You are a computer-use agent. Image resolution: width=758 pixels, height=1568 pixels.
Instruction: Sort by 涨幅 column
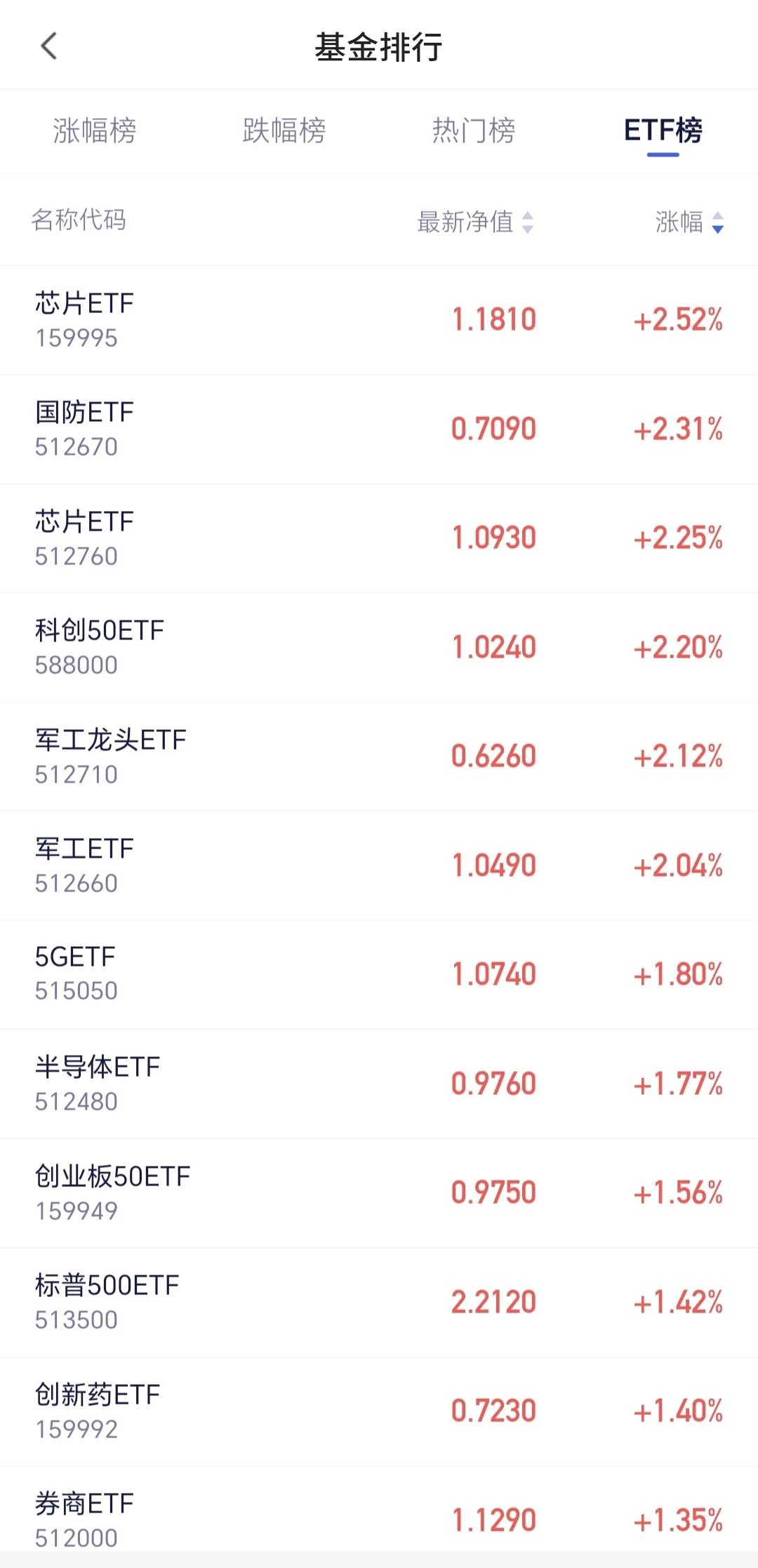tap(689, 222)
